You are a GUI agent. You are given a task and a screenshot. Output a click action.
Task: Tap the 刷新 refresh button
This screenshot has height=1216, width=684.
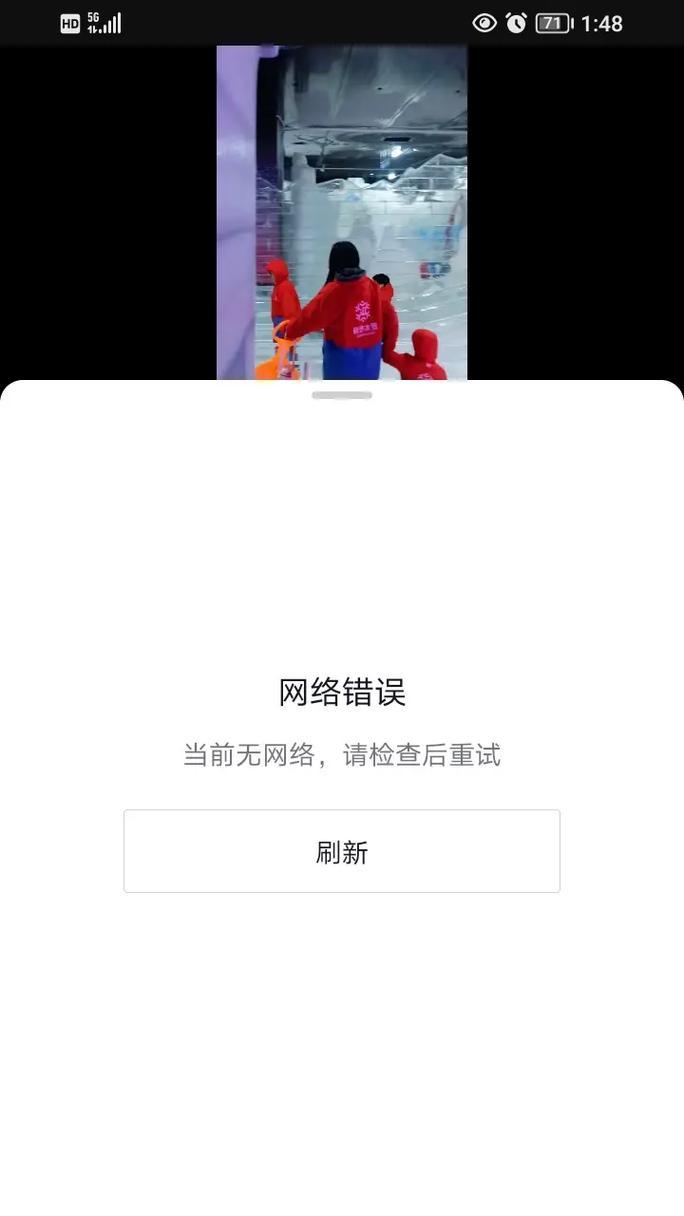tap(342, 851)
